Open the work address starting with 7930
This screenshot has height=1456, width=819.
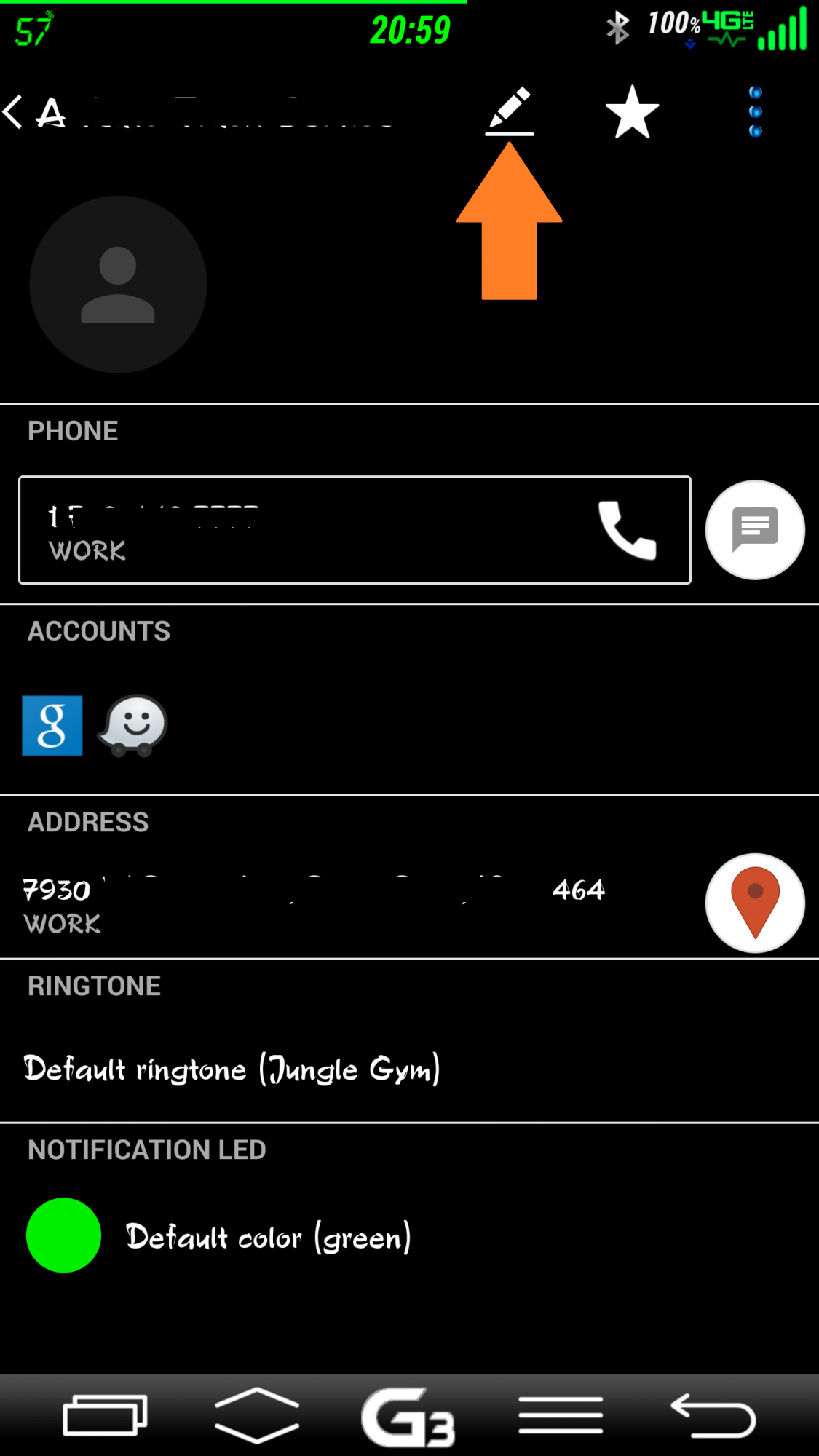point(314,905)
